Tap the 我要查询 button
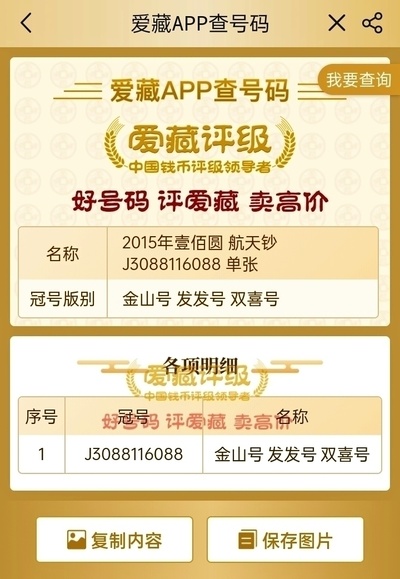The image size is (400, 579). pos(358,80)
